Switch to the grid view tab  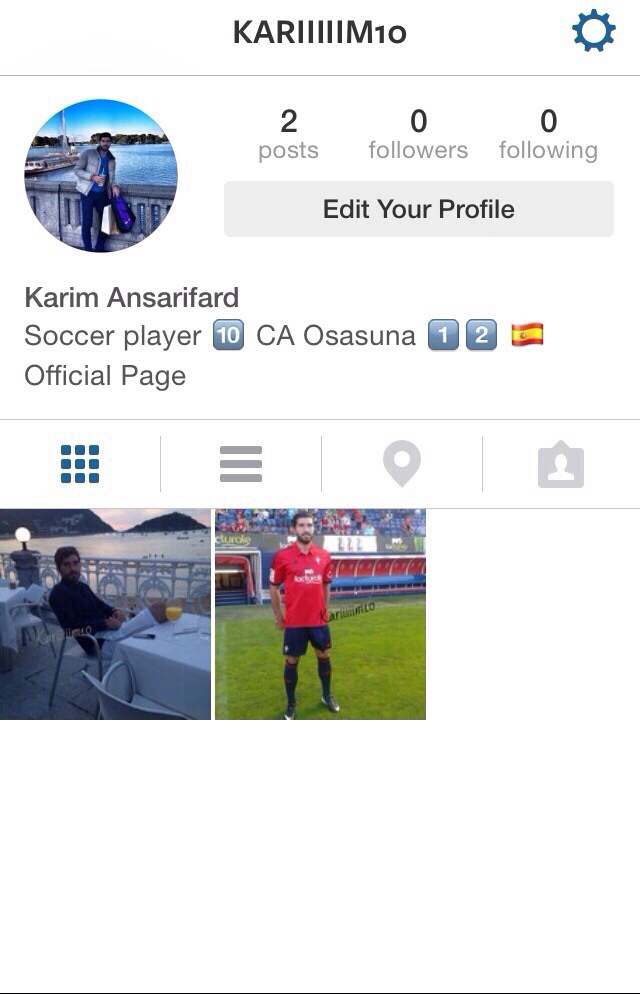tap(80, 464)
